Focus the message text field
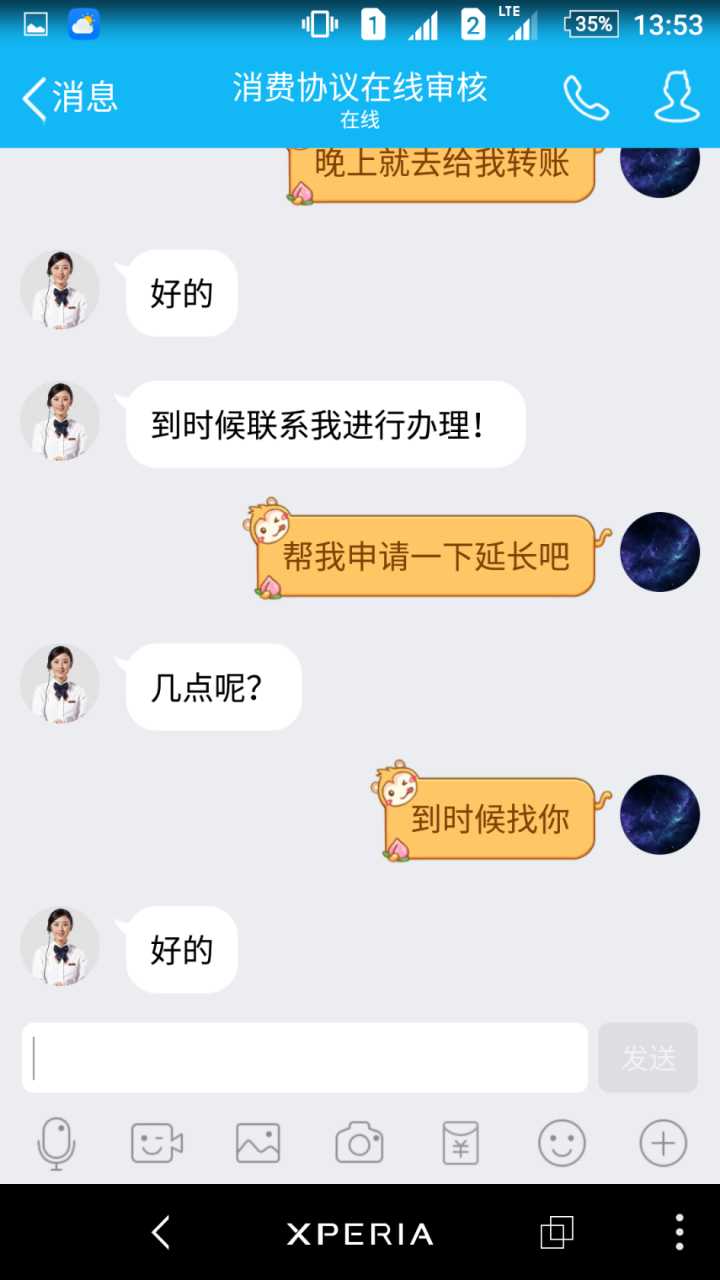The width and height of the screenshot is (720, 1280). (x=305, y=1057)
